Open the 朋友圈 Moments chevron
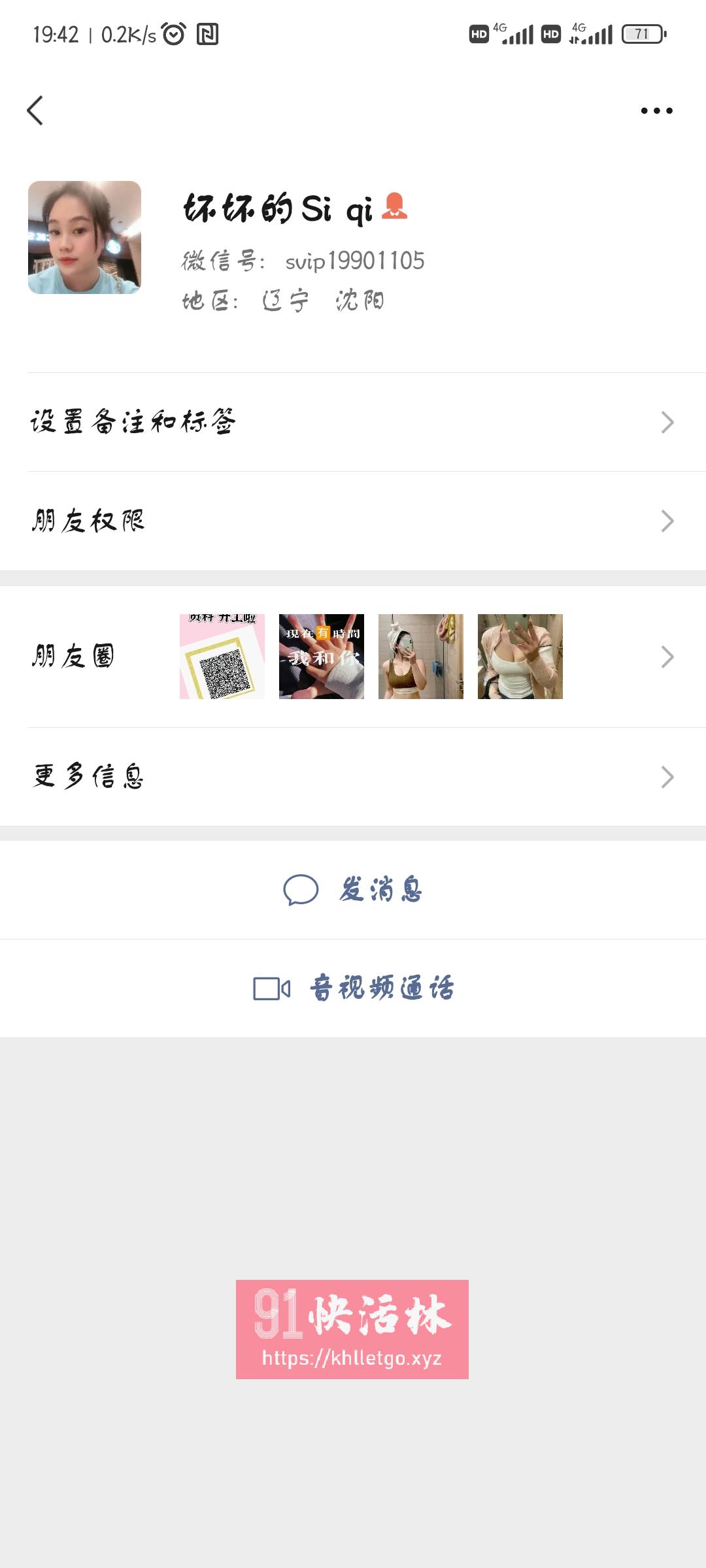Image resolution: width=706 pixels, height=1568 pixels. click(667, 657)
